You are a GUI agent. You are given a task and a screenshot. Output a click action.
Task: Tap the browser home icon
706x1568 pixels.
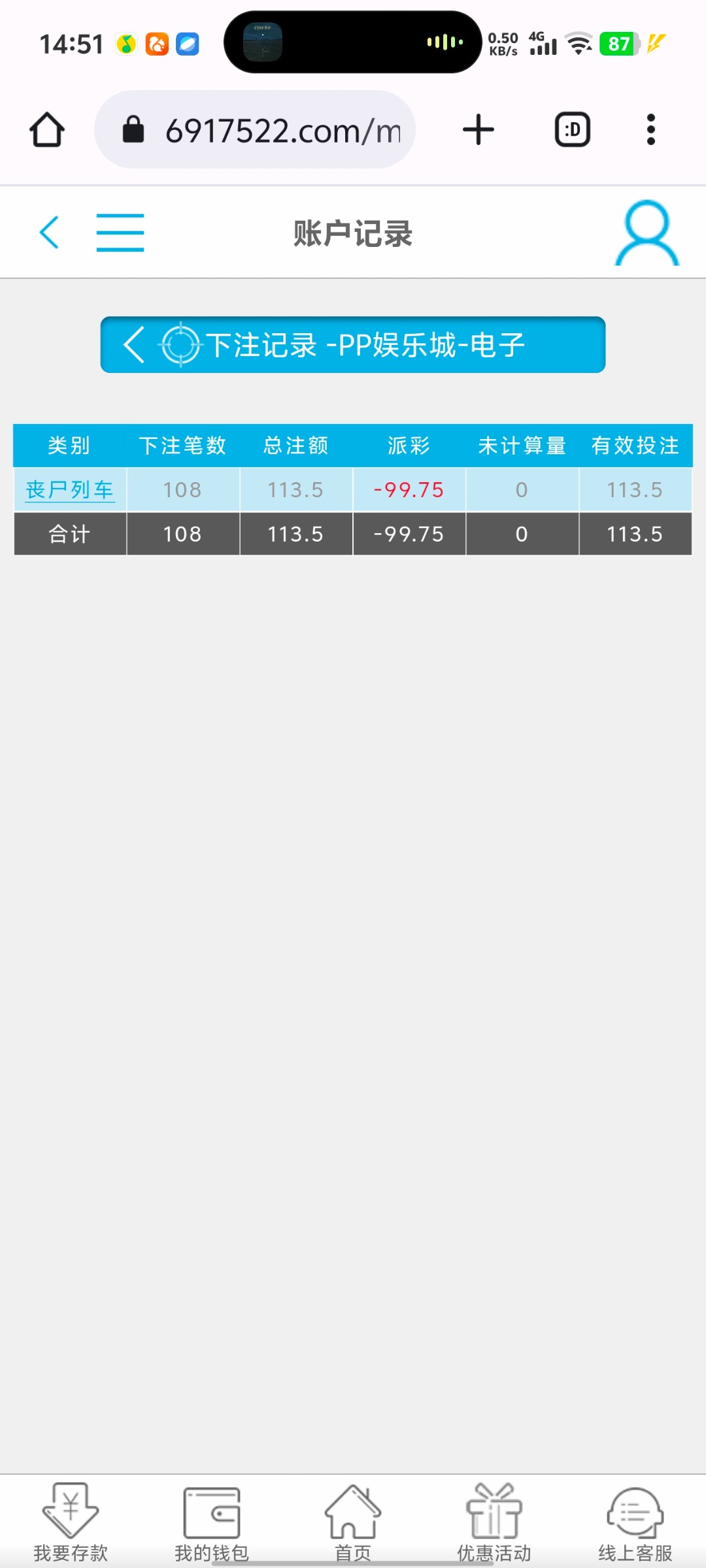[46, 129]
